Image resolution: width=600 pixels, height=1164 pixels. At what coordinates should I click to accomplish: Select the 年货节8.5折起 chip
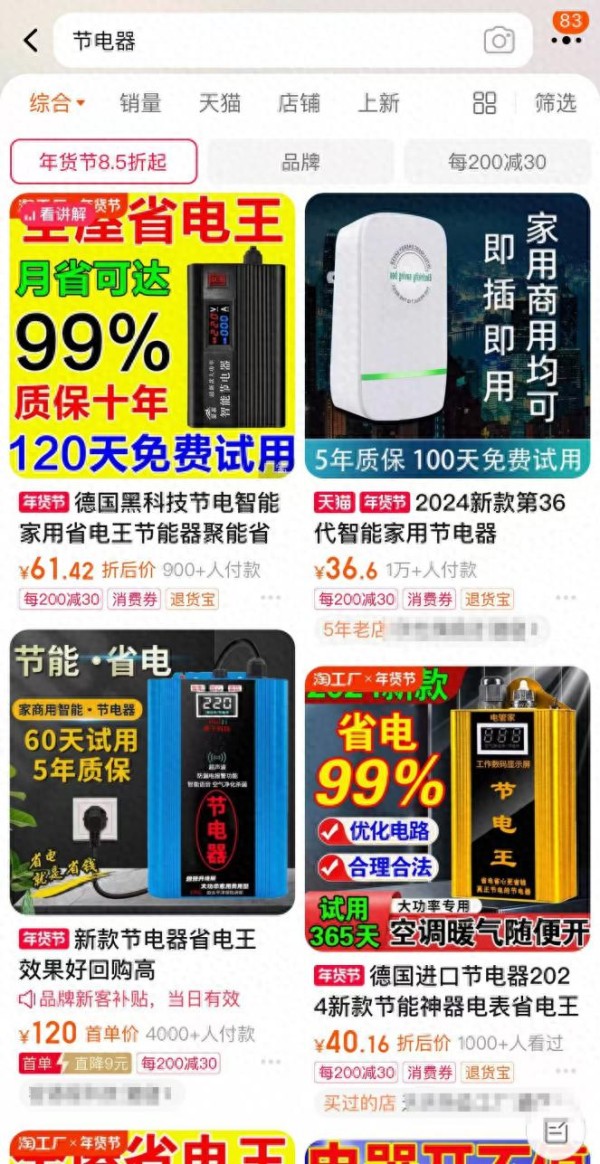pos(103,162)
